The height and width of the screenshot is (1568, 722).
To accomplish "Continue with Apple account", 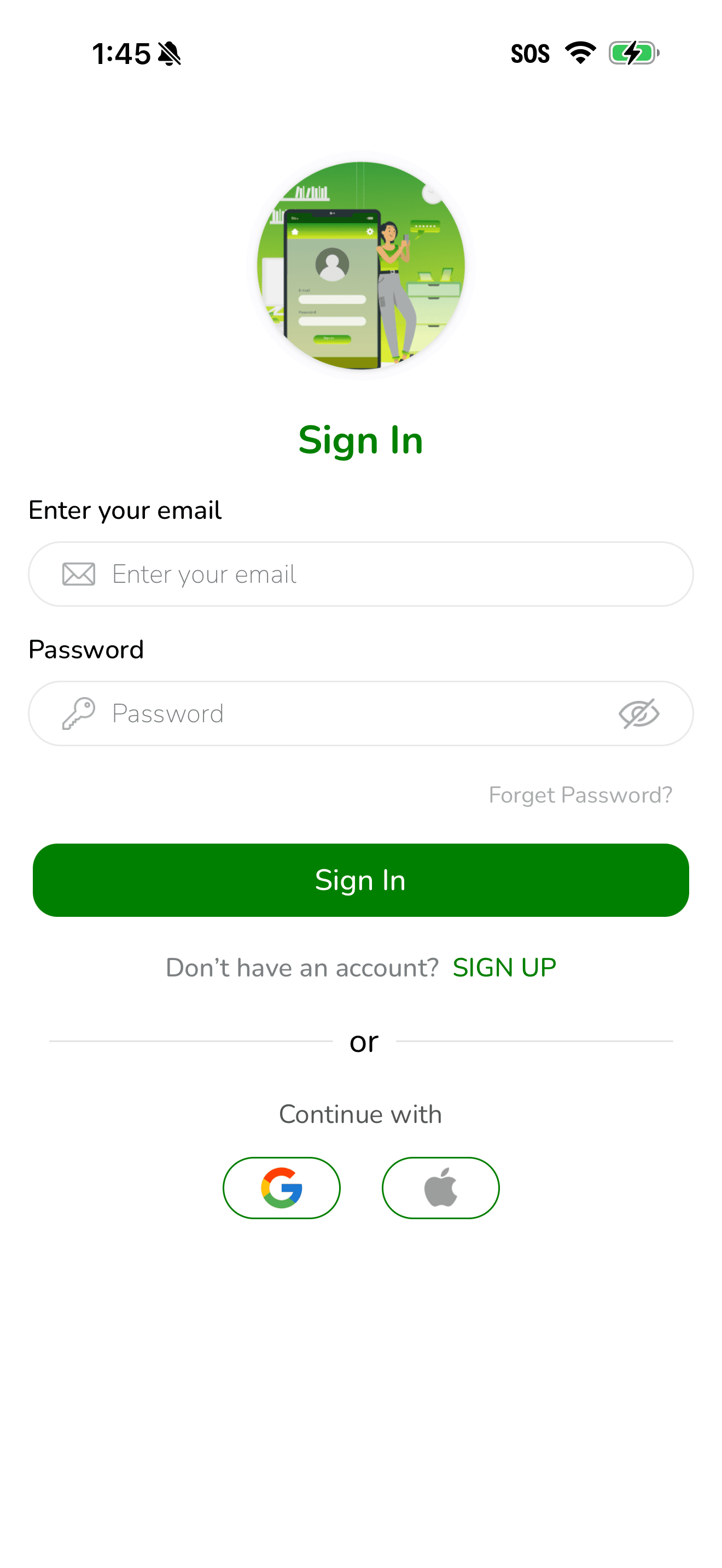I will tap(440, 1187).
